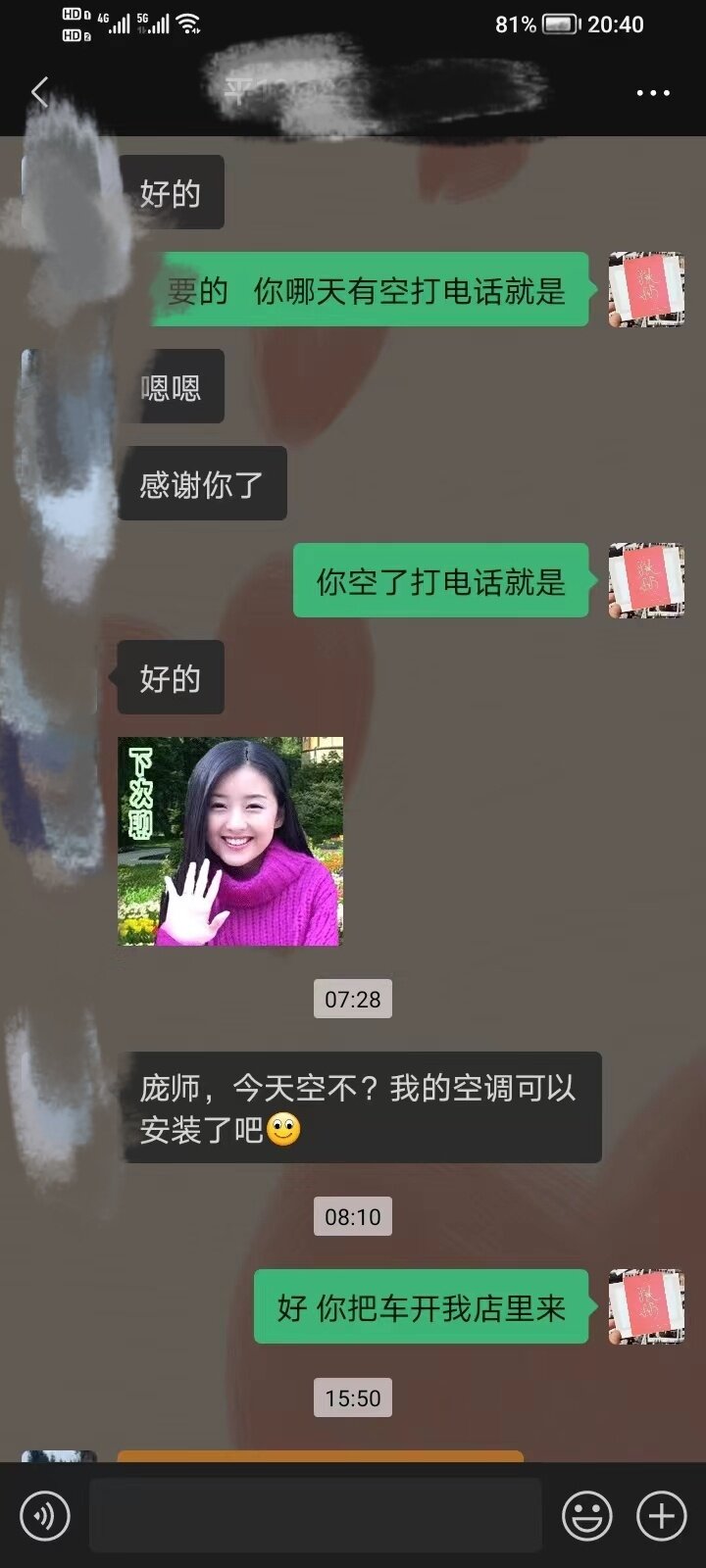
Task: Open own avatar next to 好 你把车开我店里来
Action: pos(645,1306)
